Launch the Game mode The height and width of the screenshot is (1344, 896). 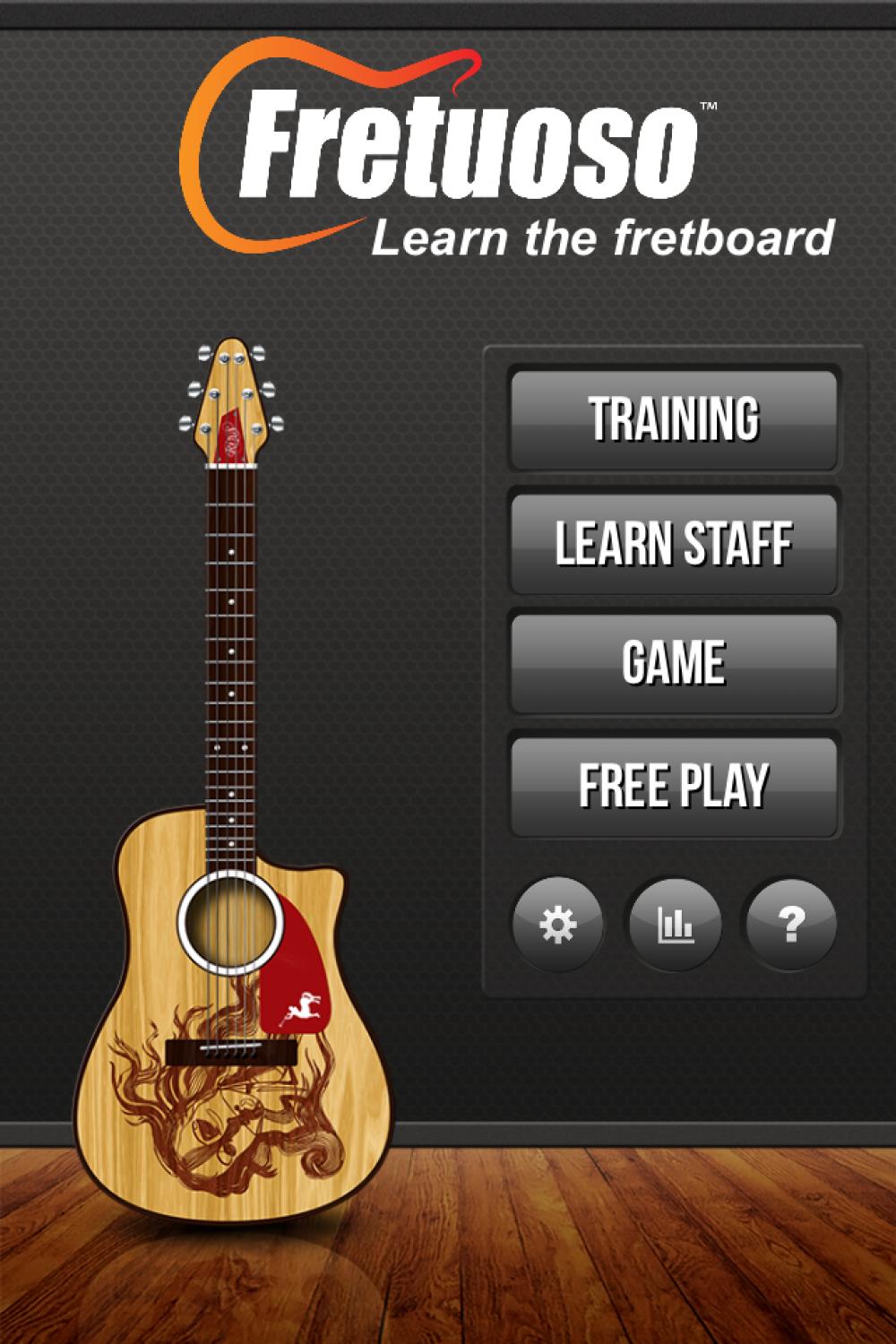674,663
